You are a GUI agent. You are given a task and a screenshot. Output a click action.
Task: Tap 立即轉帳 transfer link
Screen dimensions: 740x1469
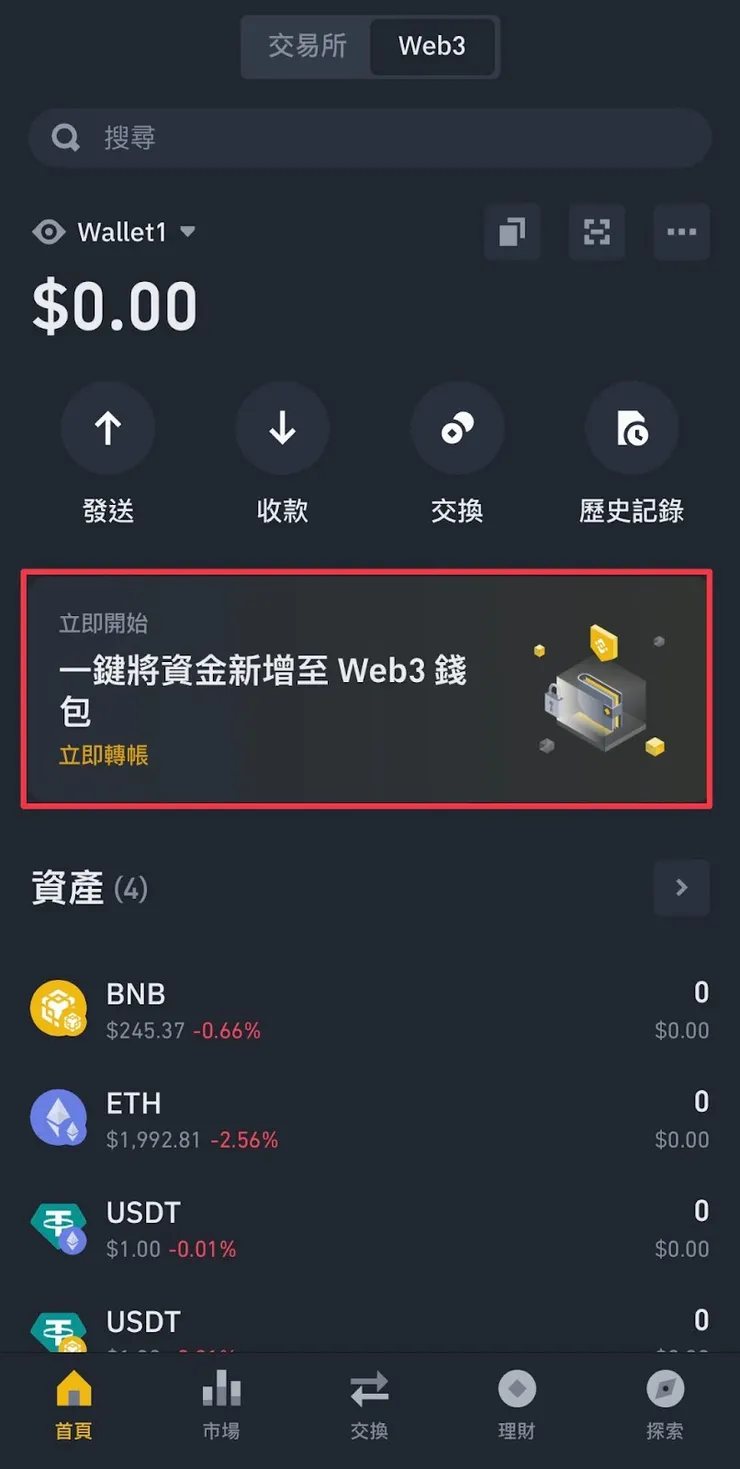pos(102,756)
